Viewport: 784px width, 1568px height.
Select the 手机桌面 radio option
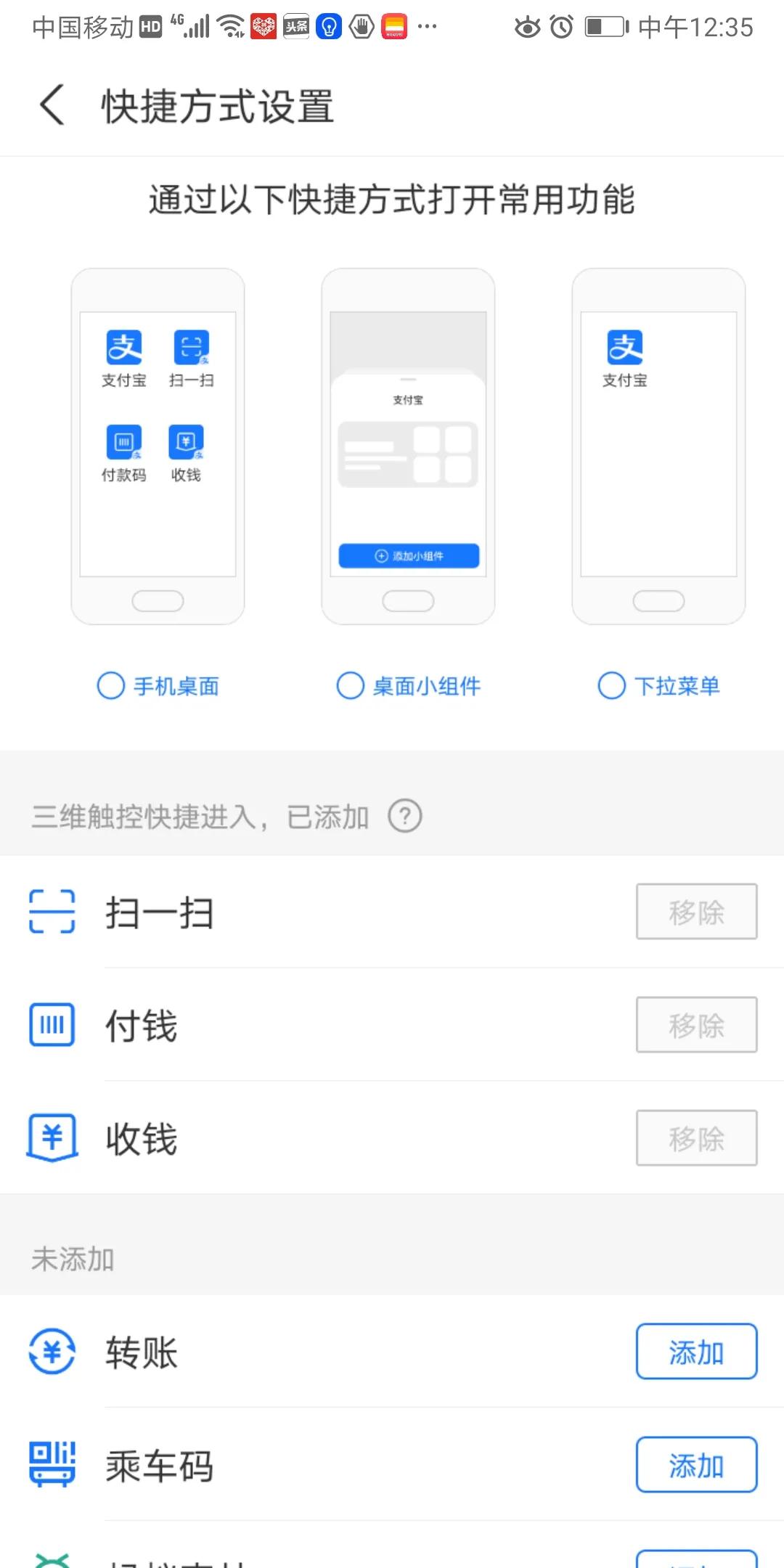110,685
